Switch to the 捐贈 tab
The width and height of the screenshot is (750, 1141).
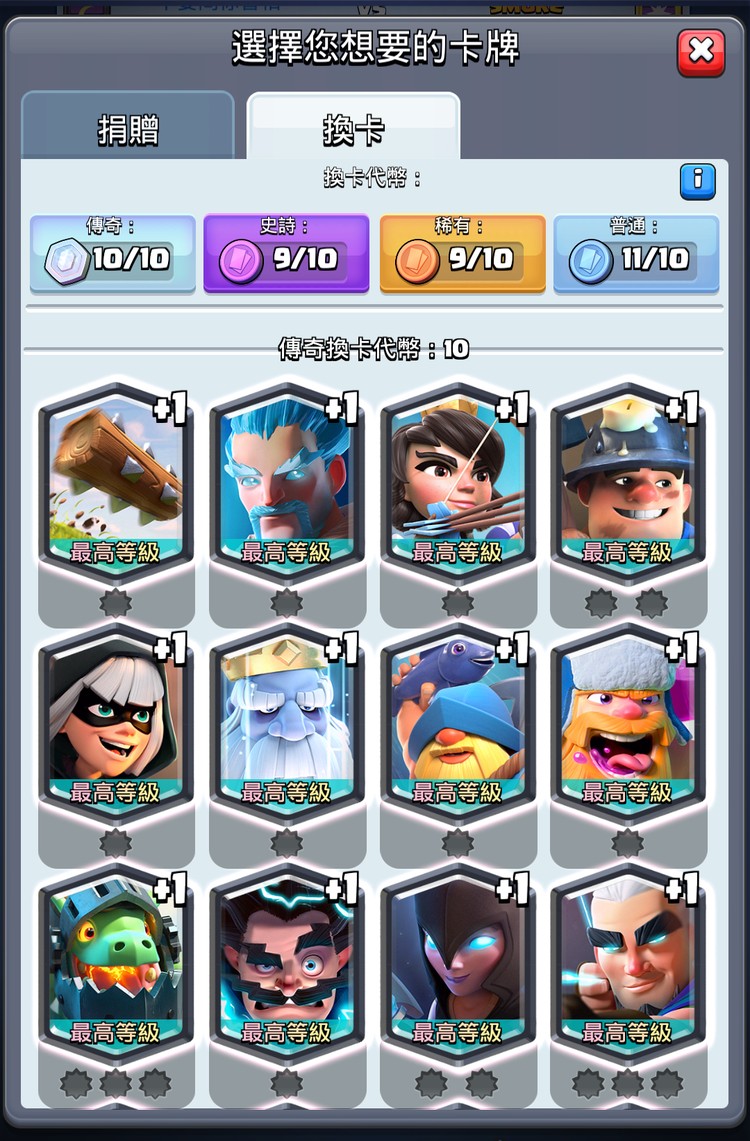[128, 130]
